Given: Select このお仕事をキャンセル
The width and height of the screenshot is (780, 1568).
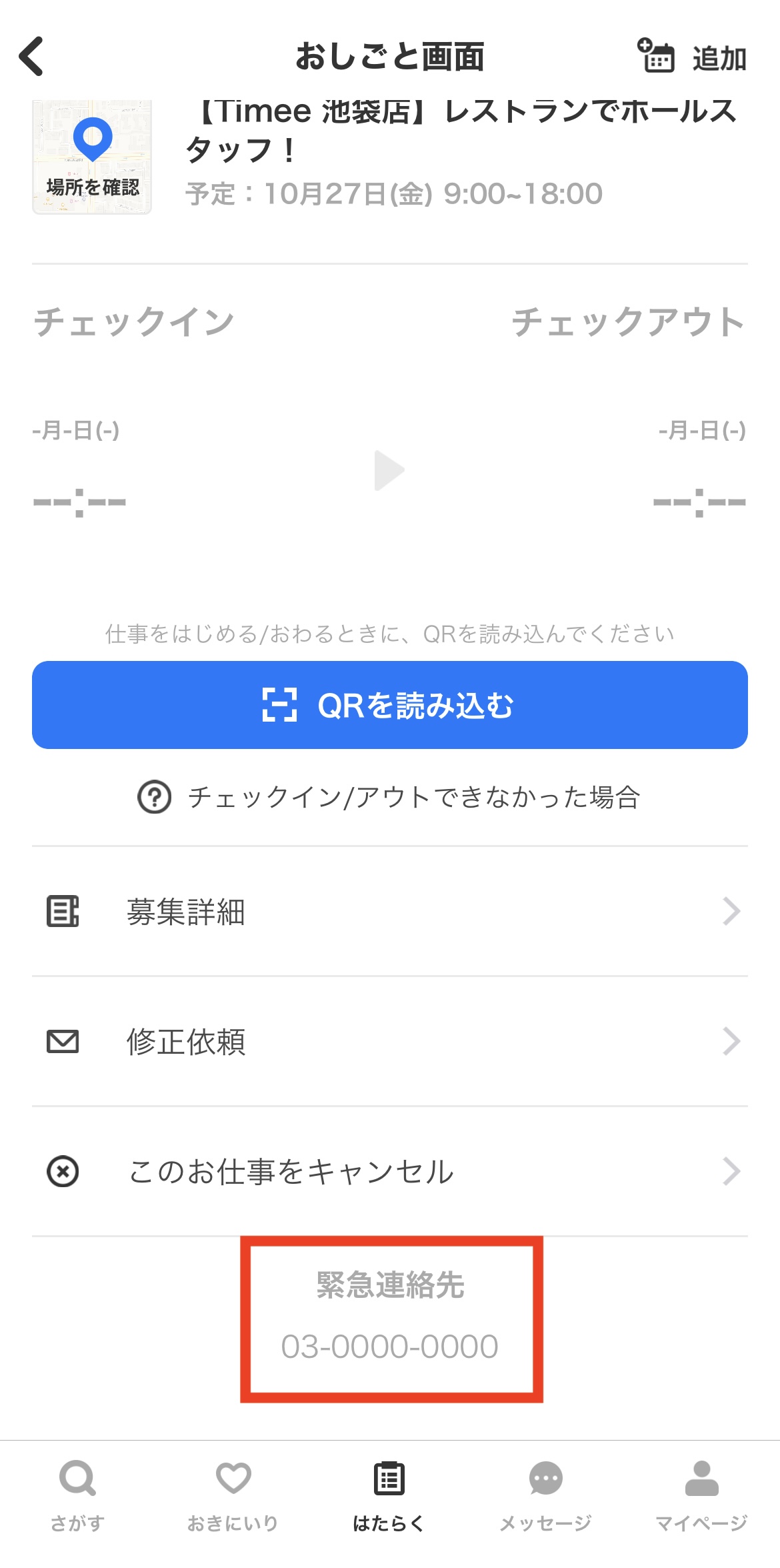Looking at the screenshot, I should coord(390,1171).
